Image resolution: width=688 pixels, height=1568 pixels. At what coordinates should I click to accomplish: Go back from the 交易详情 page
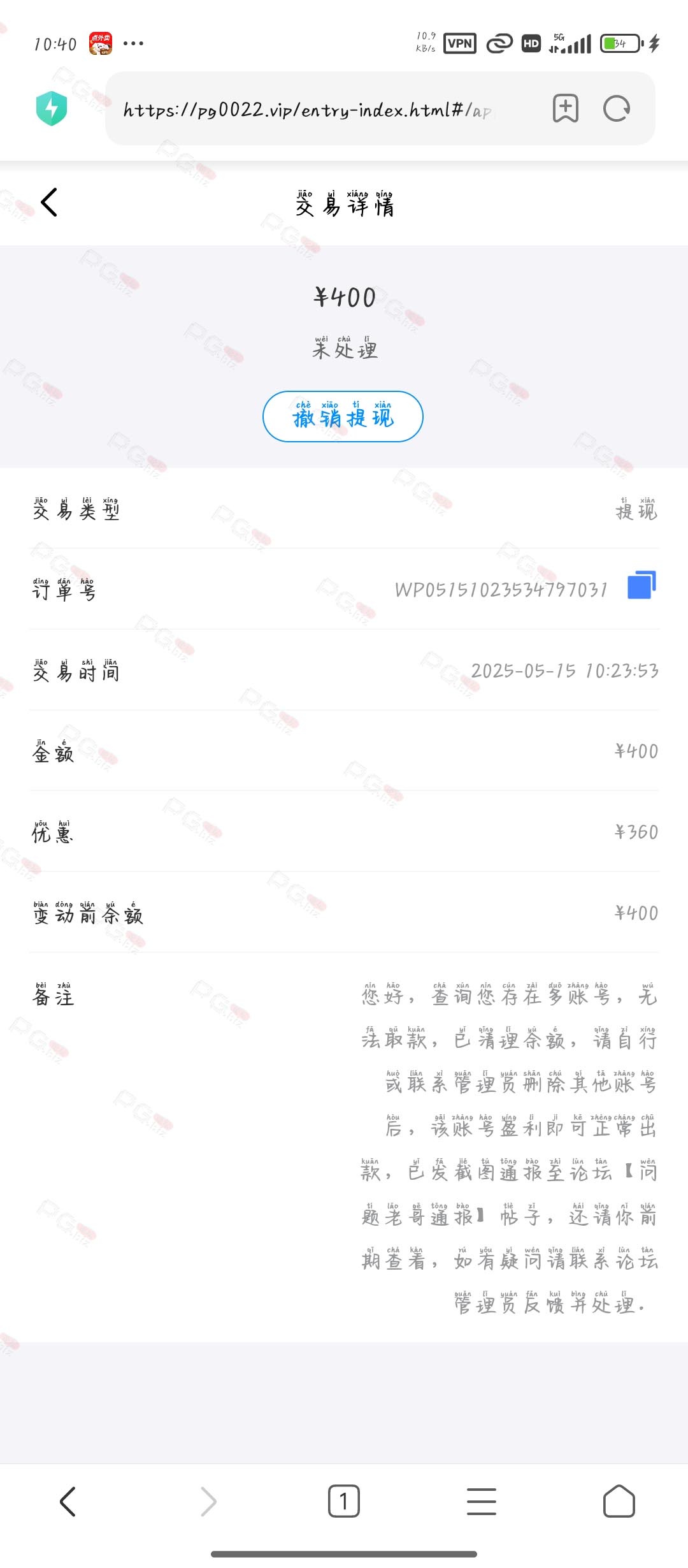[49, 203]
